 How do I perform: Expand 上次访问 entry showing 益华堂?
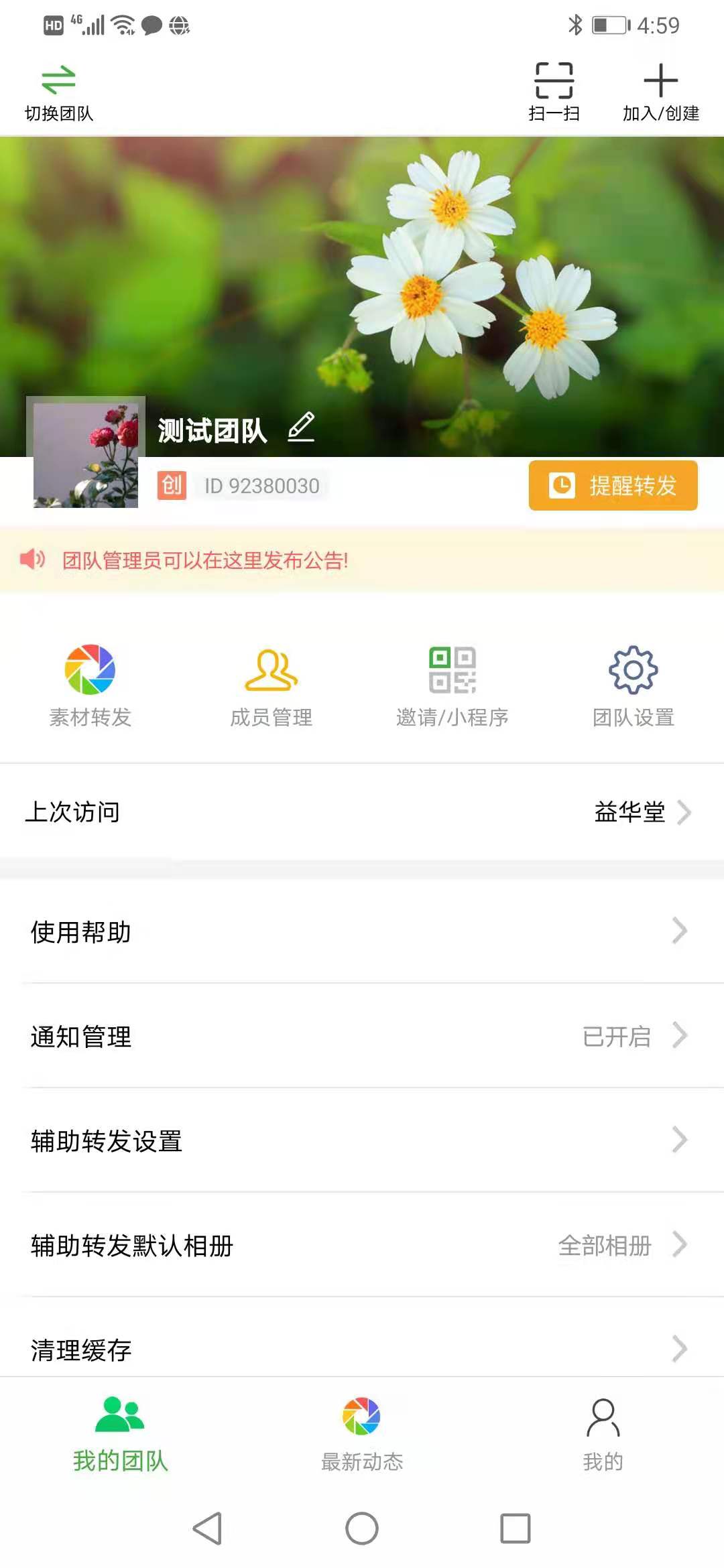click(362, 813)
